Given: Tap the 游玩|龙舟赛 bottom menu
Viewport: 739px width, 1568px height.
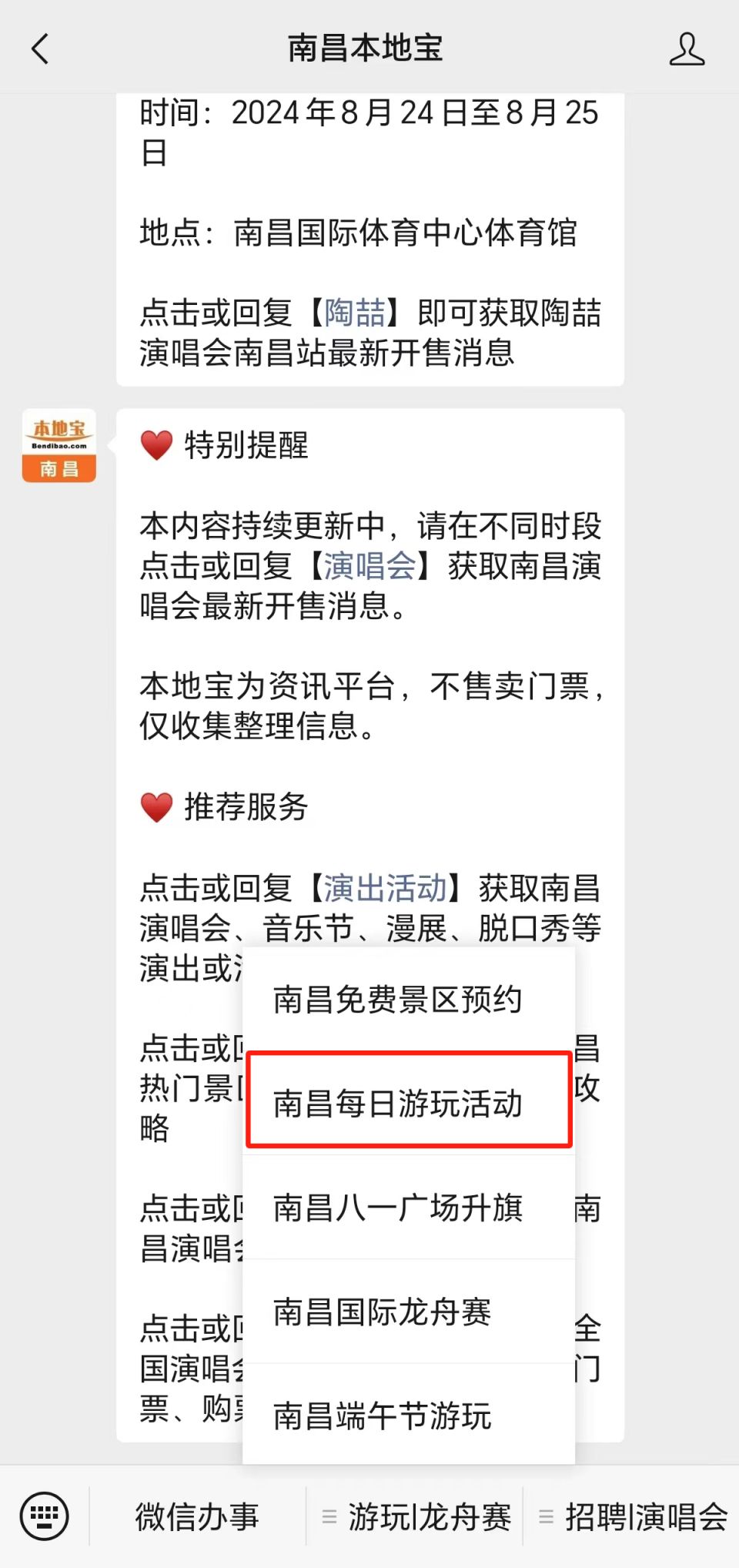Looking at the screenshot, I should pos(416,1516).
